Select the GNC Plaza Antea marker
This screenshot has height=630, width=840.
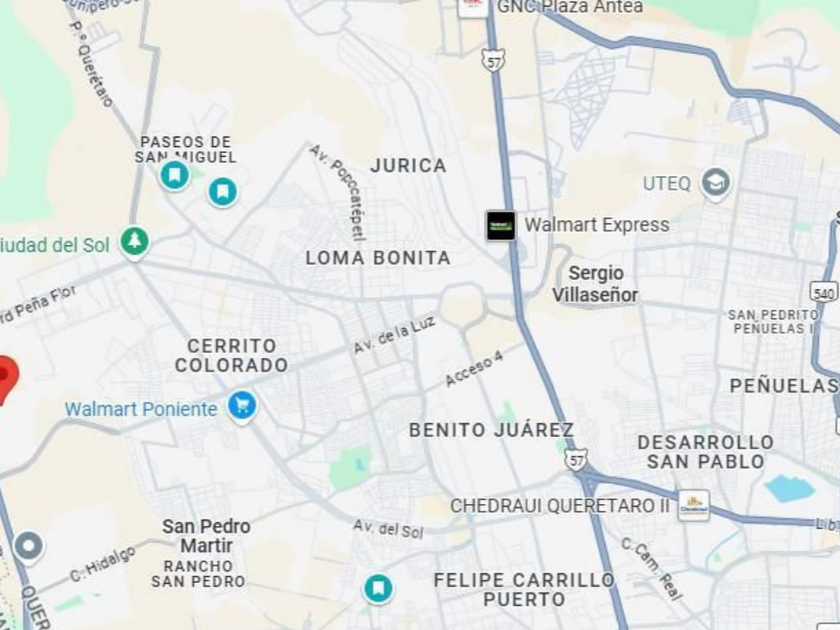(x=474, y=6)
